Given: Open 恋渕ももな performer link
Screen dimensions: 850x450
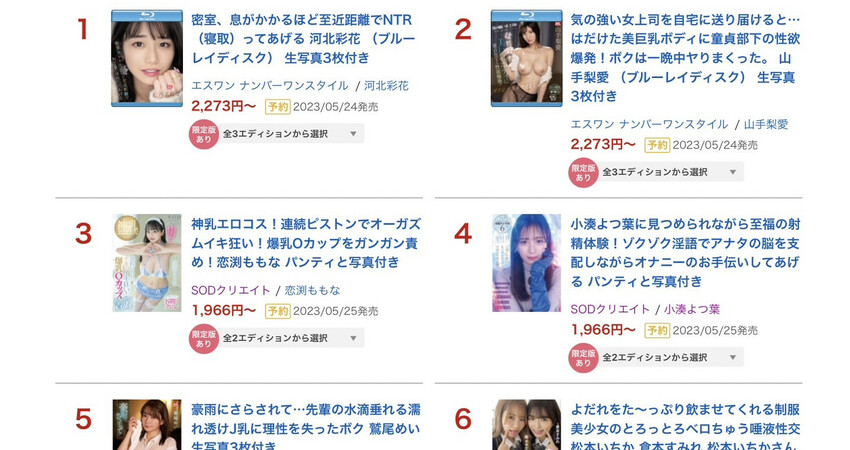Looking at the screenshot, I should [311, 290].
